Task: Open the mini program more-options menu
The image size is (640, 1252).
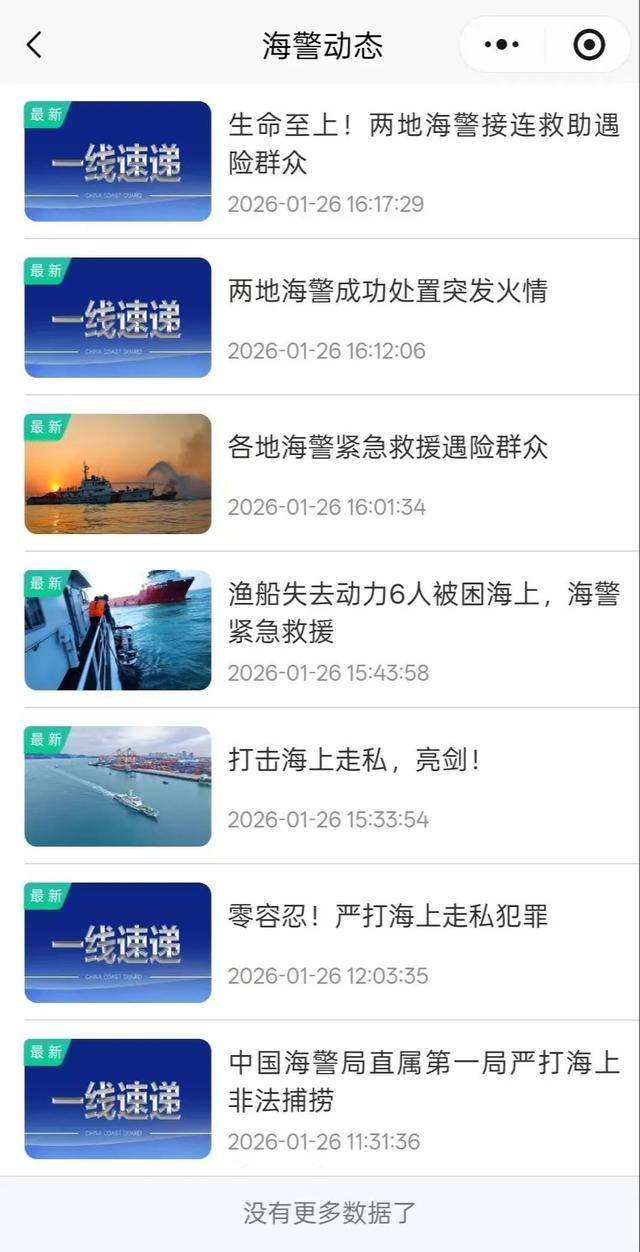Action: point(502,45)
